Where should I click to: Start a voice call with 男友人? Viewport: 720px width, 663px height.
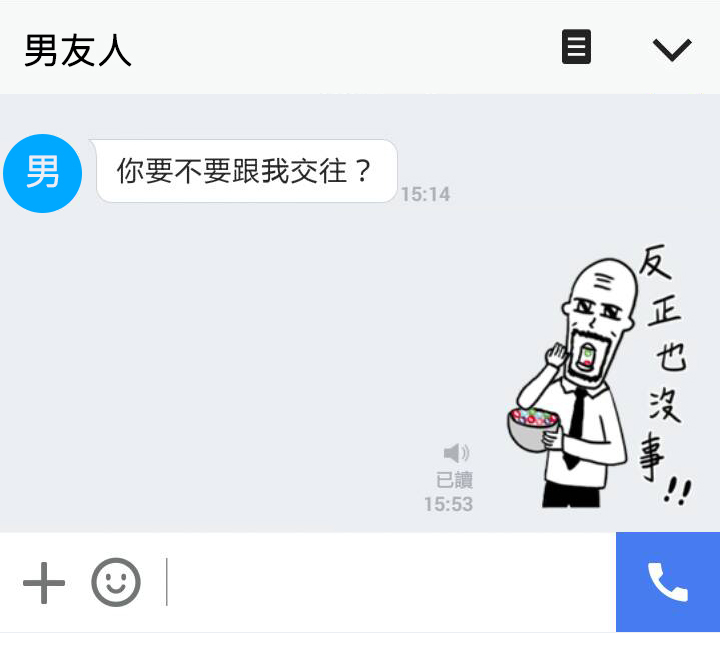667,582
